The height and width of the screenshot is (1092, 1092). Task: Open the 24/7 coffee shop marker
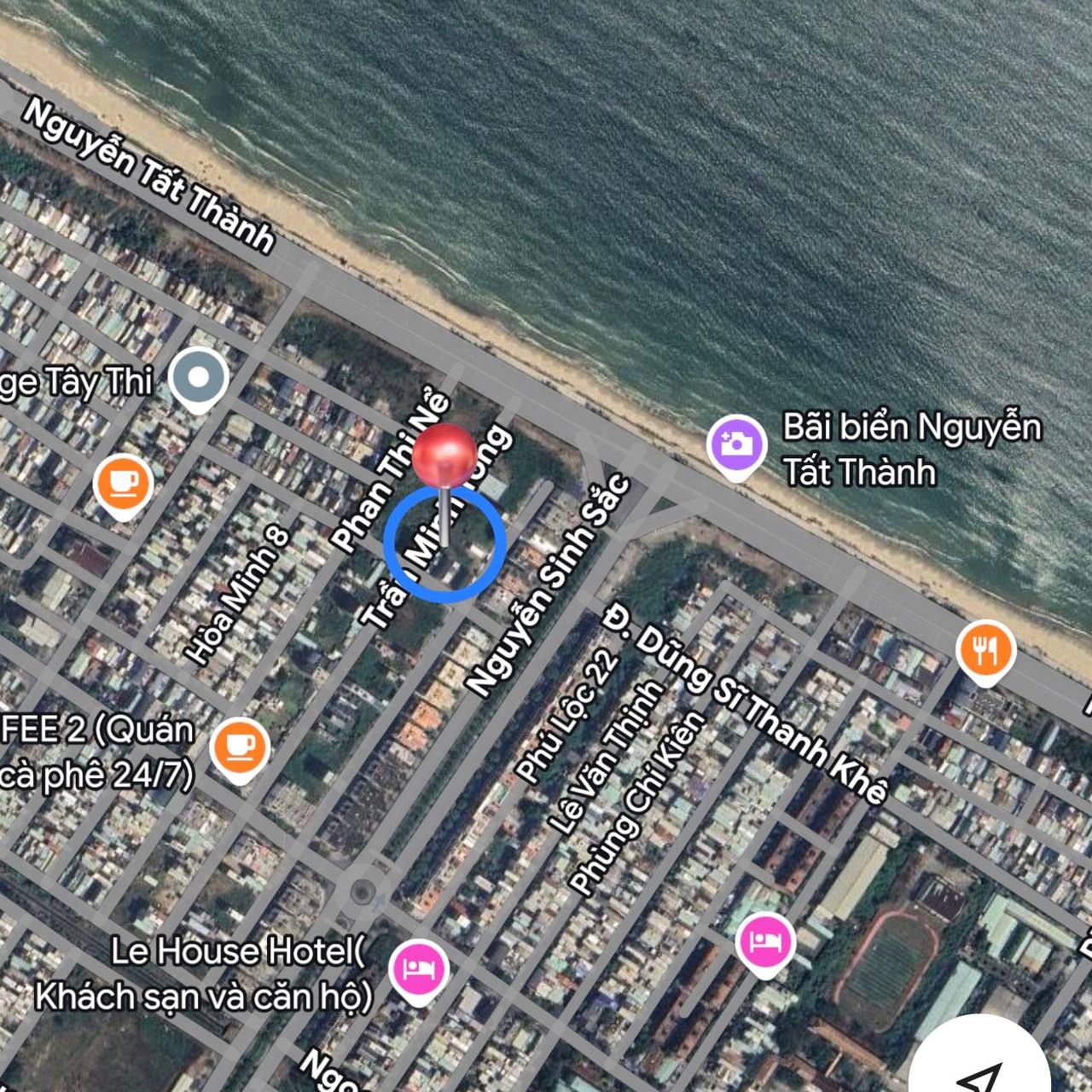coord(240,747)
